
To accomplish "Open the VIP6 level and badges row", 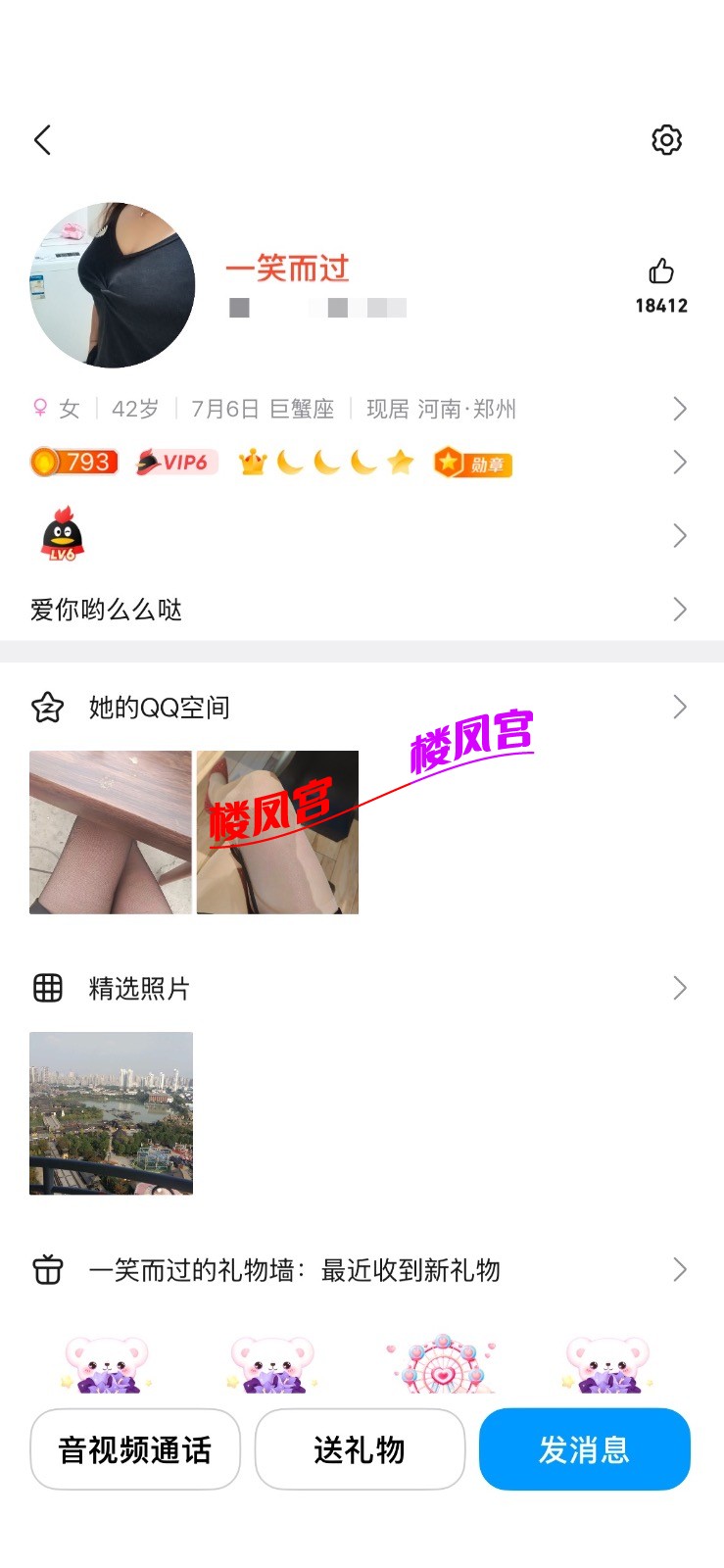I will (x=362, y=462).
